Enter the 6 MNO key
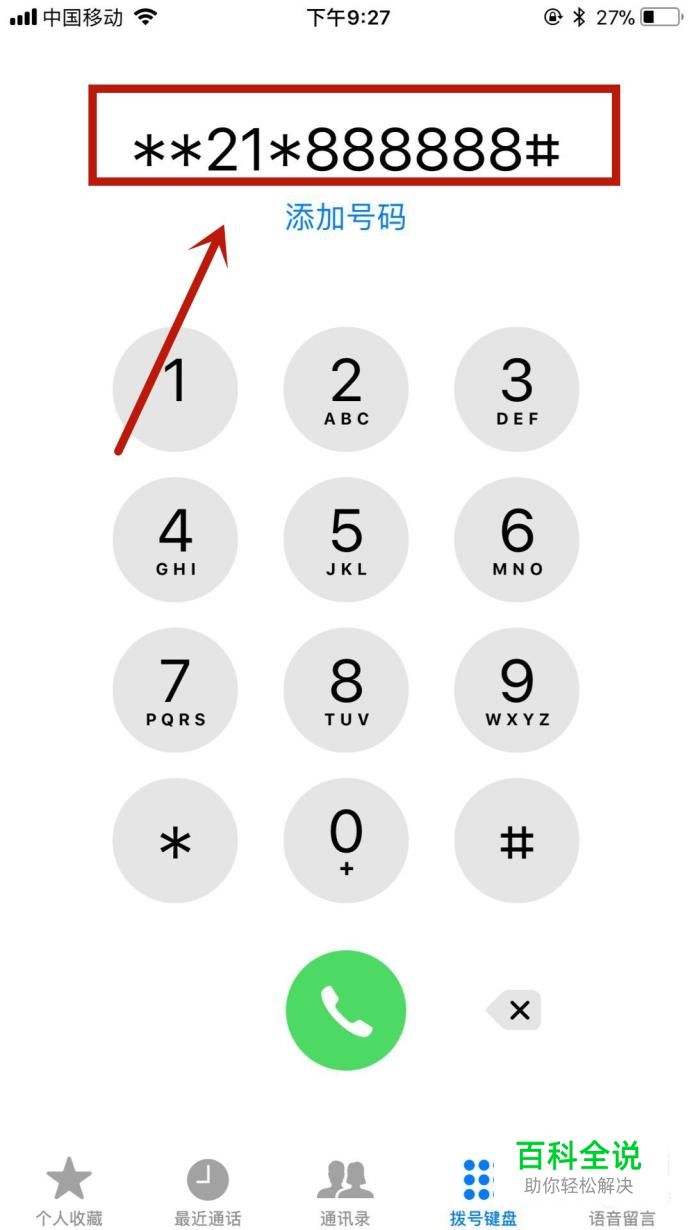The height and width of the screenshot is (1230, 692). click(517, 540)
